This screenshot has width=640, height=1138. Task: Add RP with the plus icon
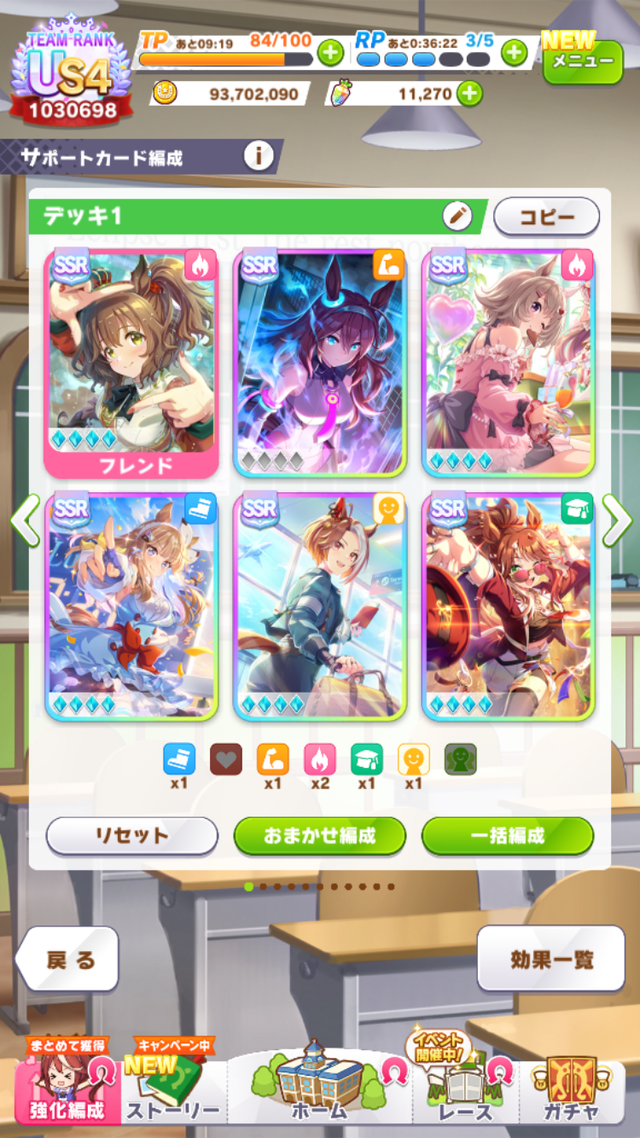coord(513,52)
